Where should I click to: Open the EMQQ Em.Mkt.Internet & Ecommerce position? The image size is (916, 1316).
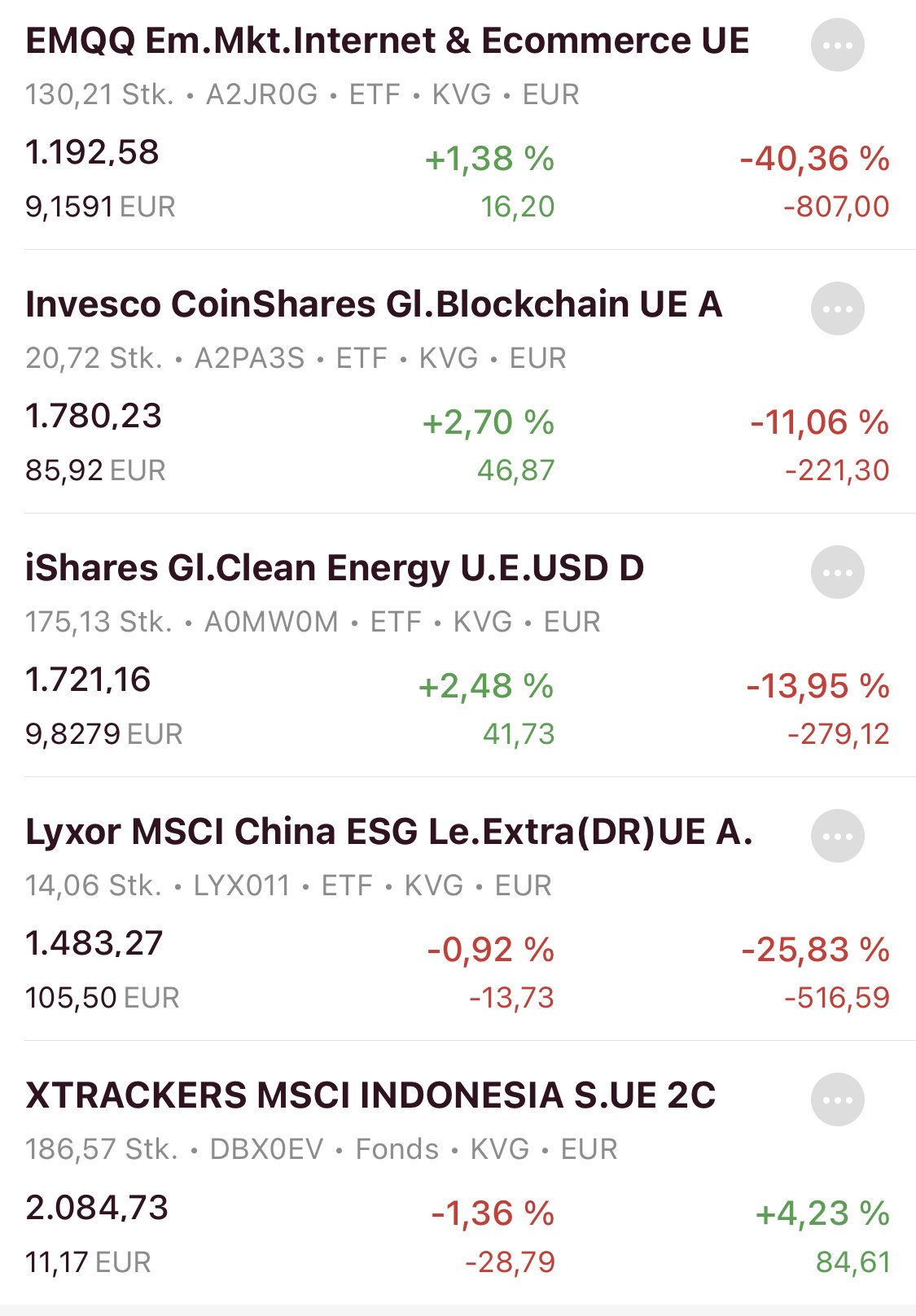388,42
